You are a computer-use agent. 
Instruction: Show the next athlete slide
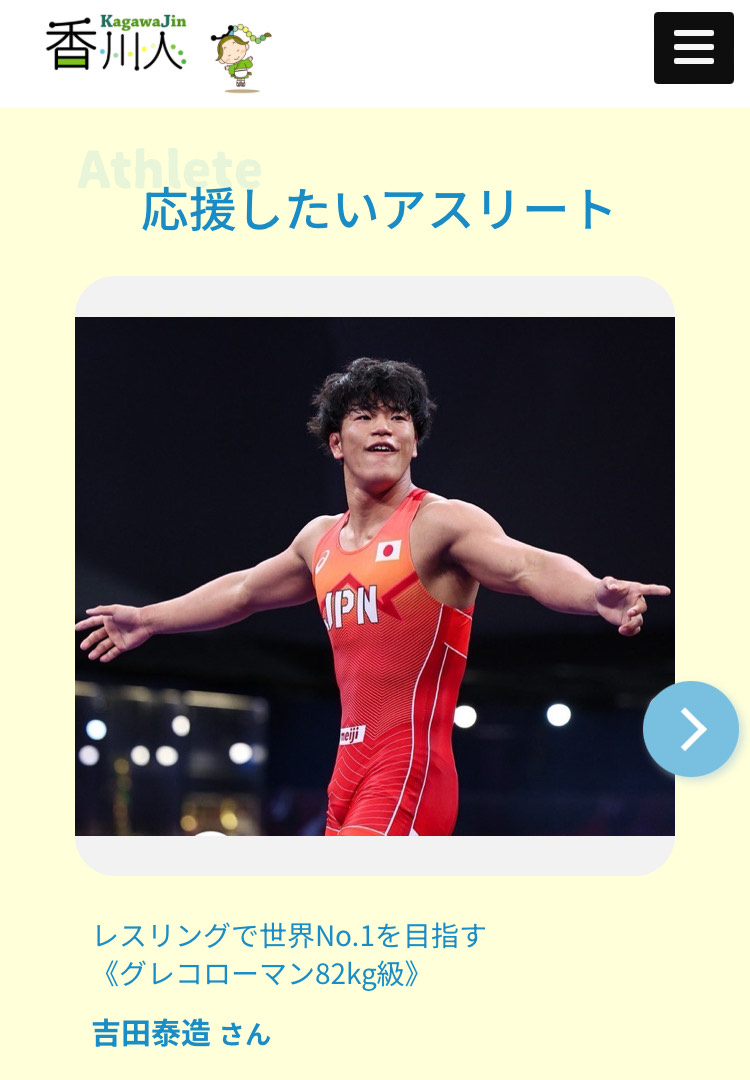point(690,729)
